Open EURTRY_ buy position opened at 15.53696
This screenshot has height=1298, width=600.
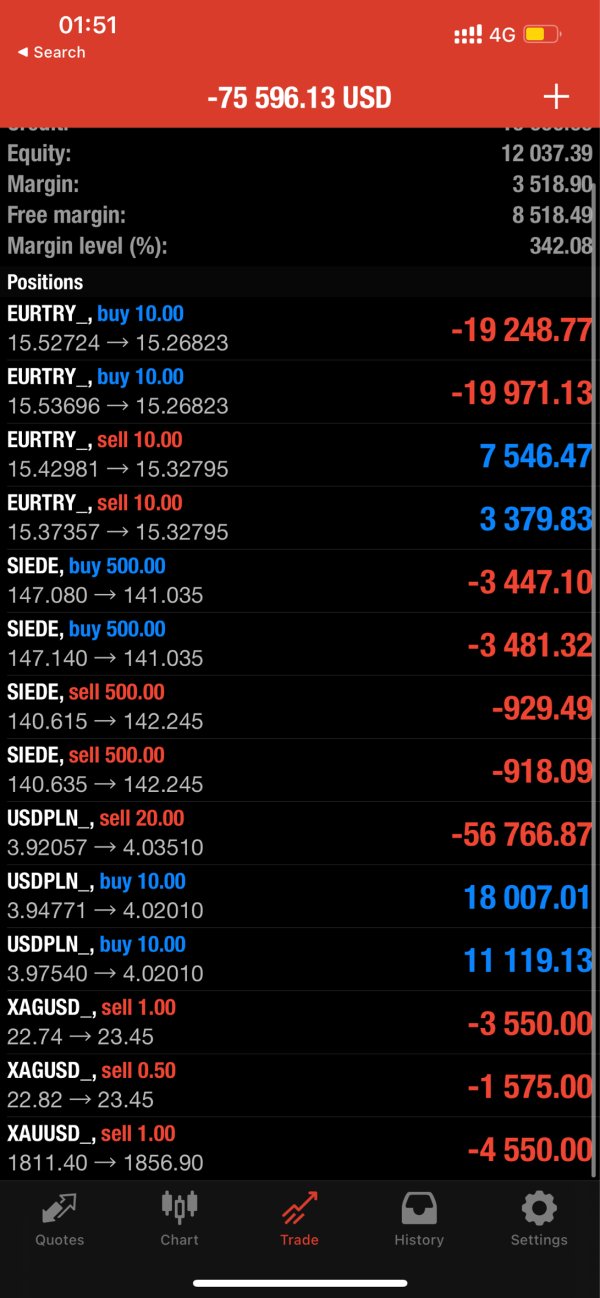300,392
